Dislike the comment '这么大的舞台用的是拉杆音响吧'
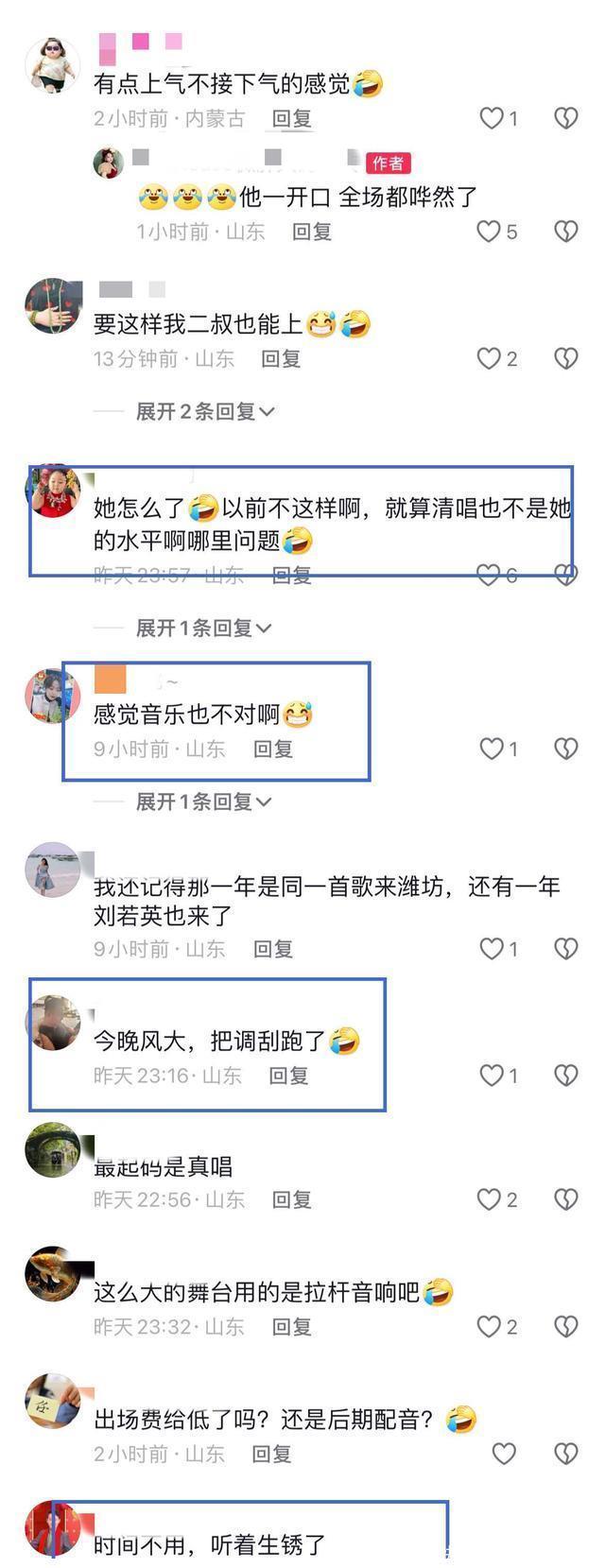The image size is (605, 1568). click(565, 1327)
